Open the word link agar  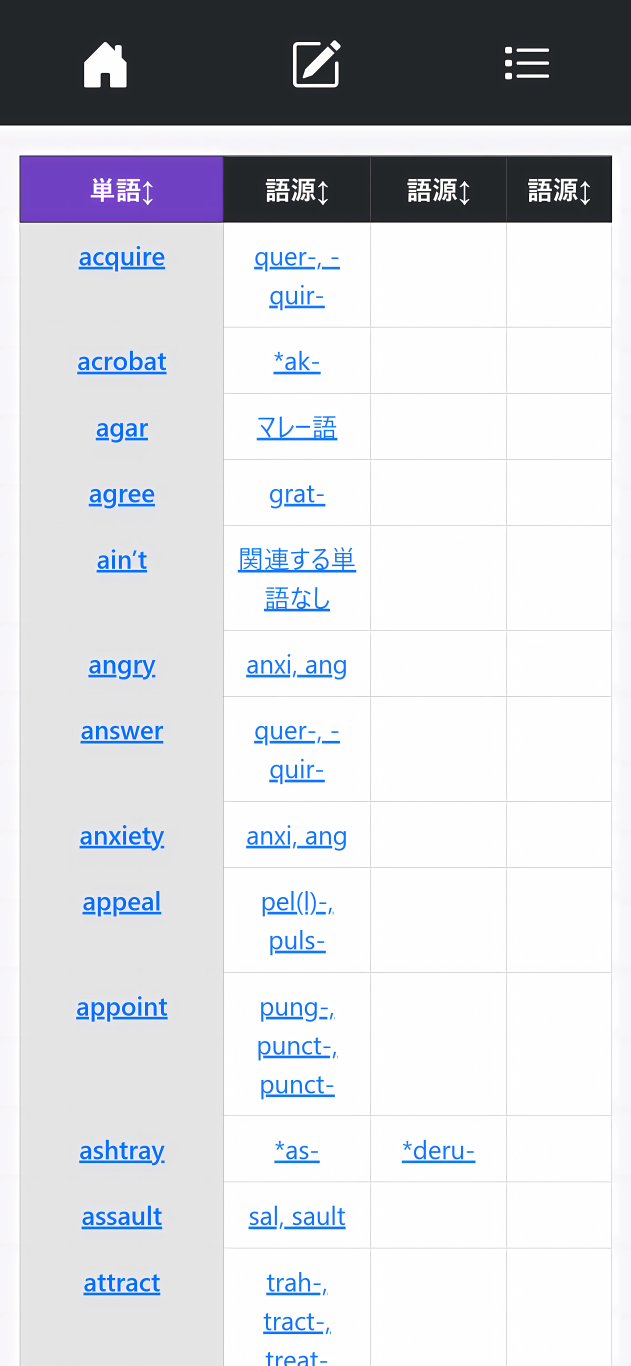tap(122, 428)
